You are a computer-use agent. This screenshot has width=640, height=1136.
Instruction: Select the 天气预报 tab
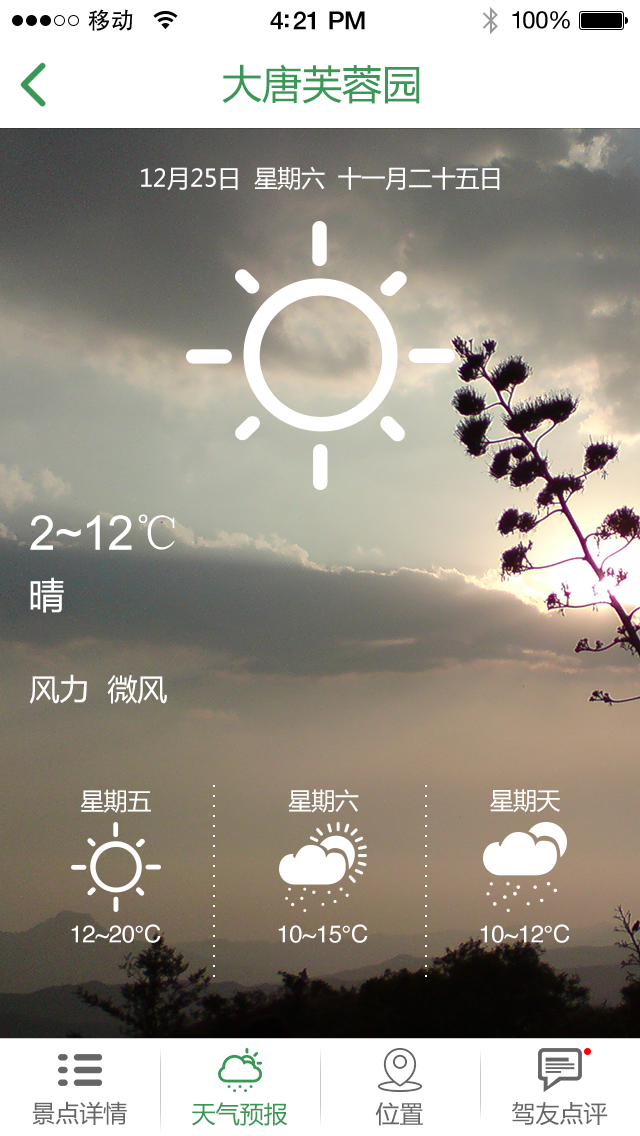(240, 1087)
